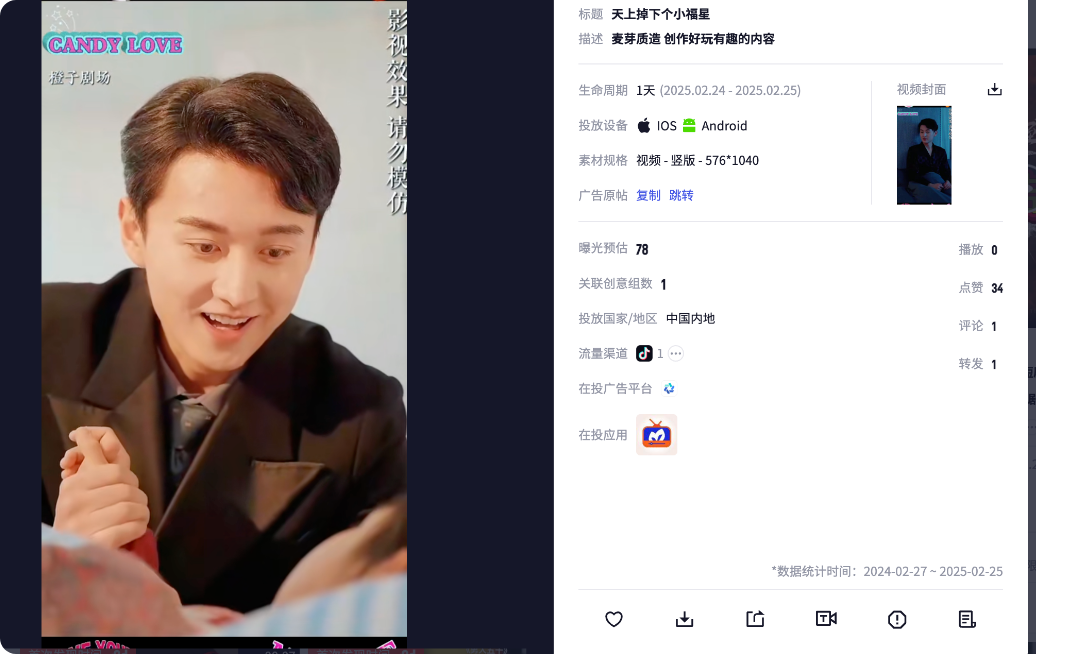Open the app icon under 在投应用
The image size is (1080, 654).
coord(656,434)
